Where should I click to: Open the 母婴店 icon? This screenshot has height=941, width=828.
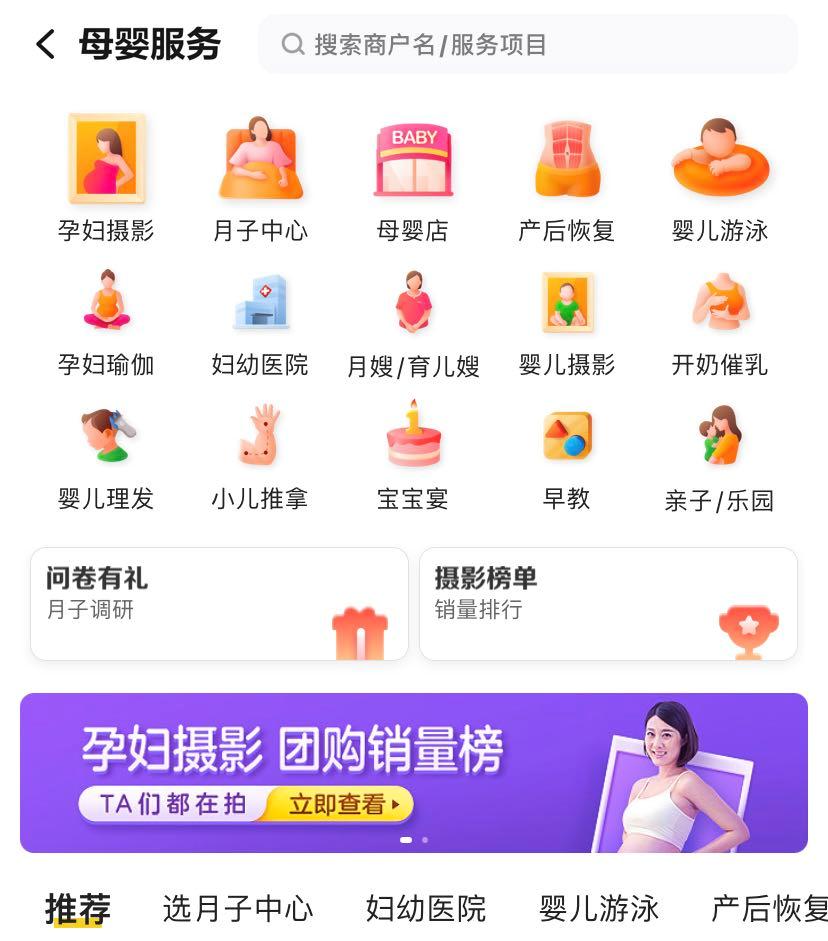click(414, 160)
